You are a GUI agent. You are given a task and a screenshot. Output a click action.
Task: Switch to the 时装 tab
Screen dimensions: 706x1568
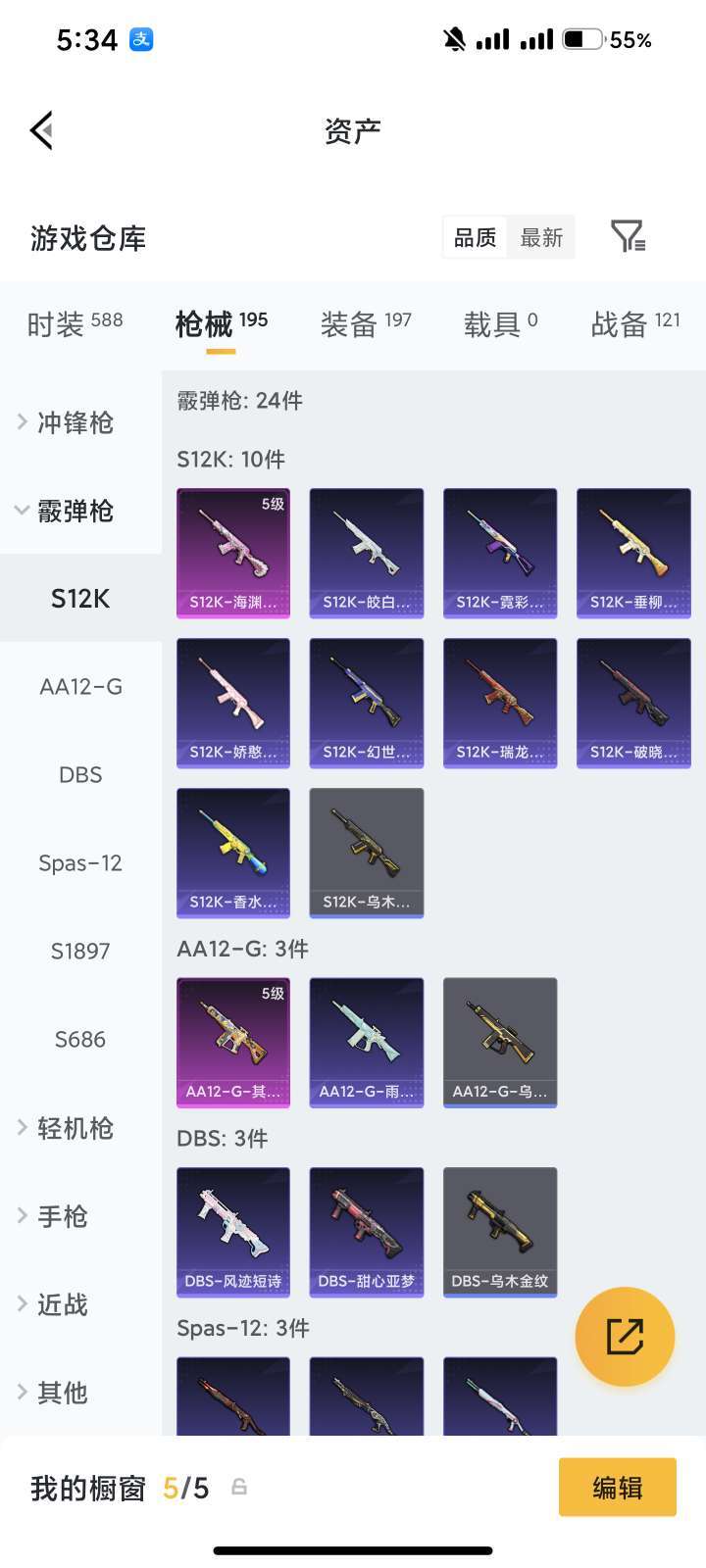click(75, 322)
